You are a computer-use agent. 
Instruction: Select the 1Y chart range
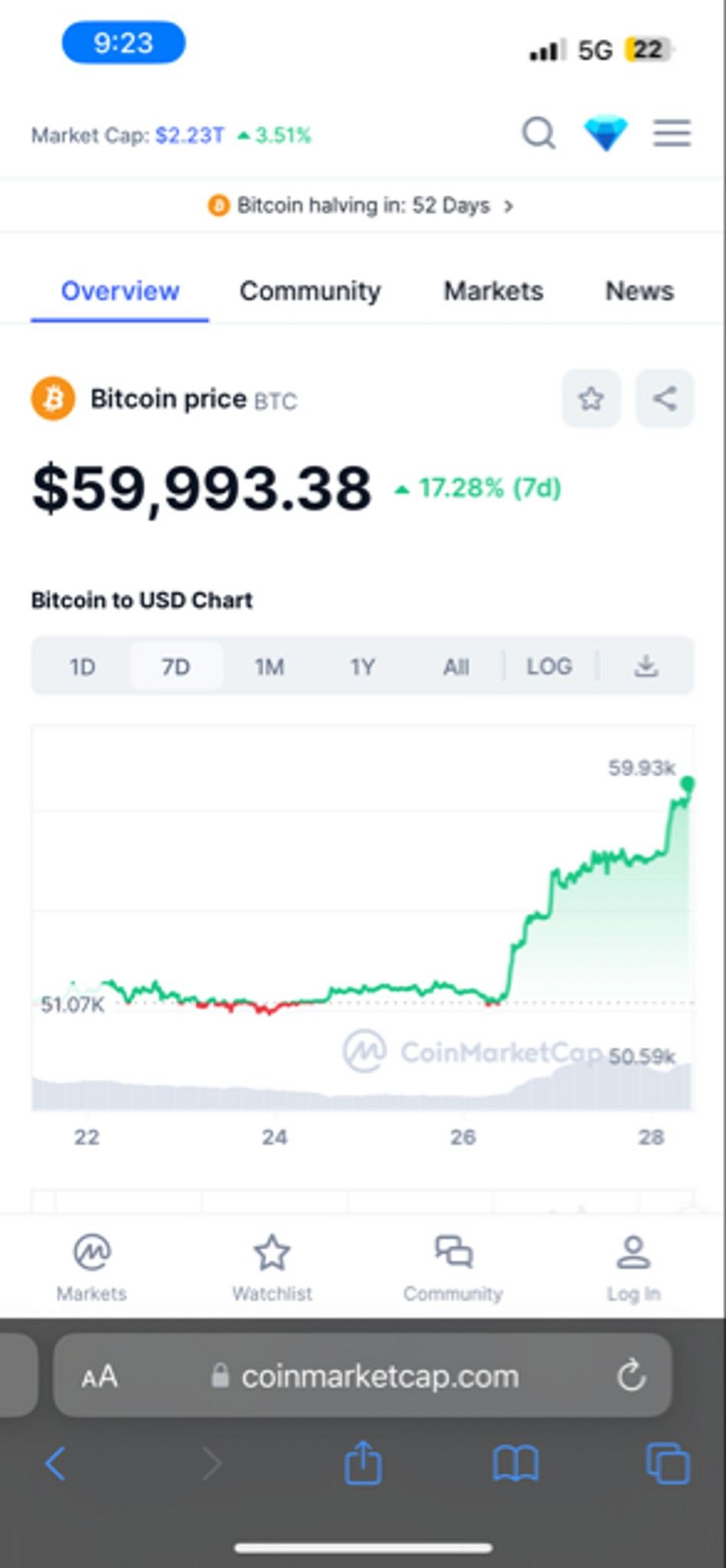click(363, 667)
